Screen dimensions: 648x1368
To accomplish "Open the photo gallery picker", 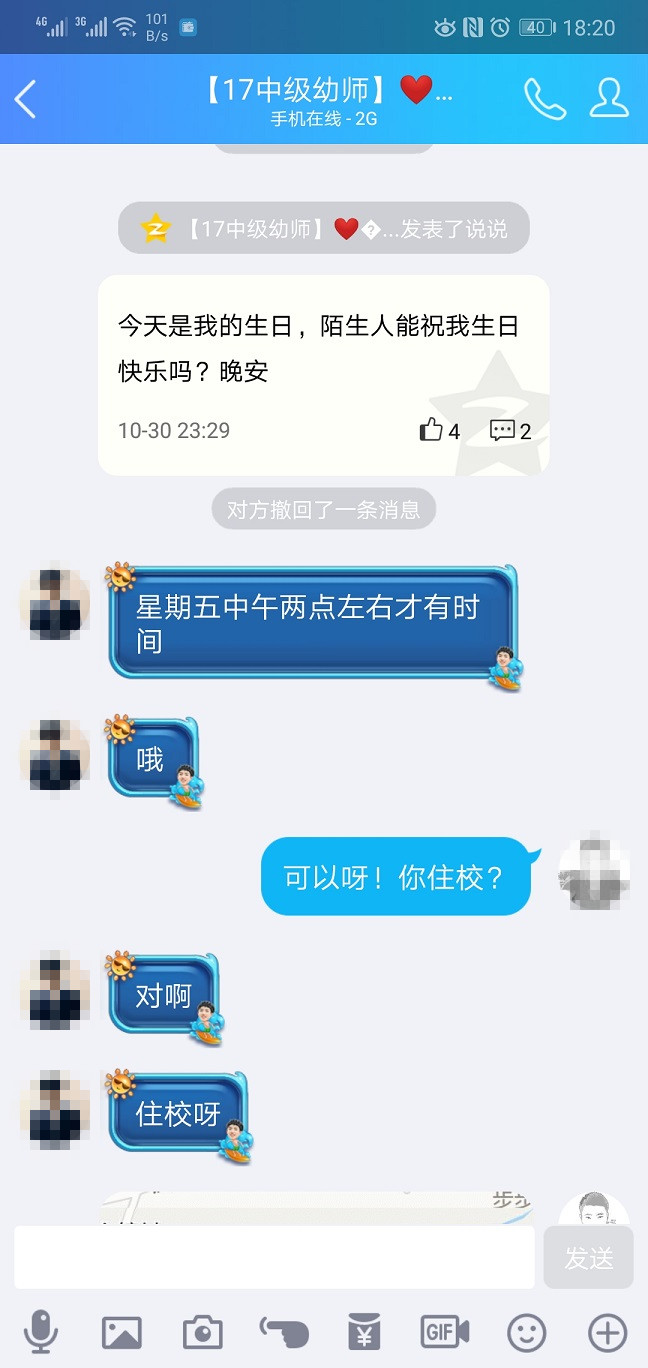I will (122, 1332).
